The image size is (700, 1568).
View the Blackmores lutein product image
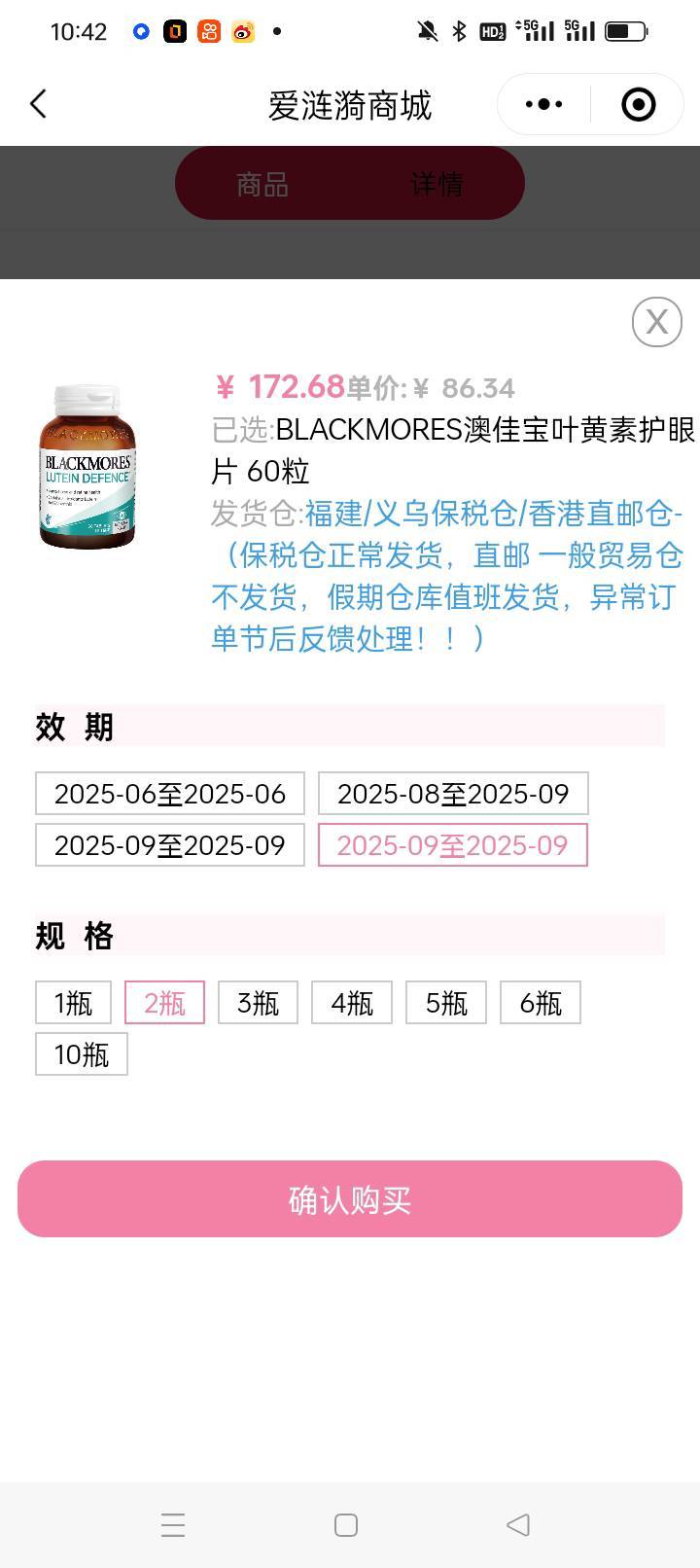pyautogui.click(x=87, y=467)
